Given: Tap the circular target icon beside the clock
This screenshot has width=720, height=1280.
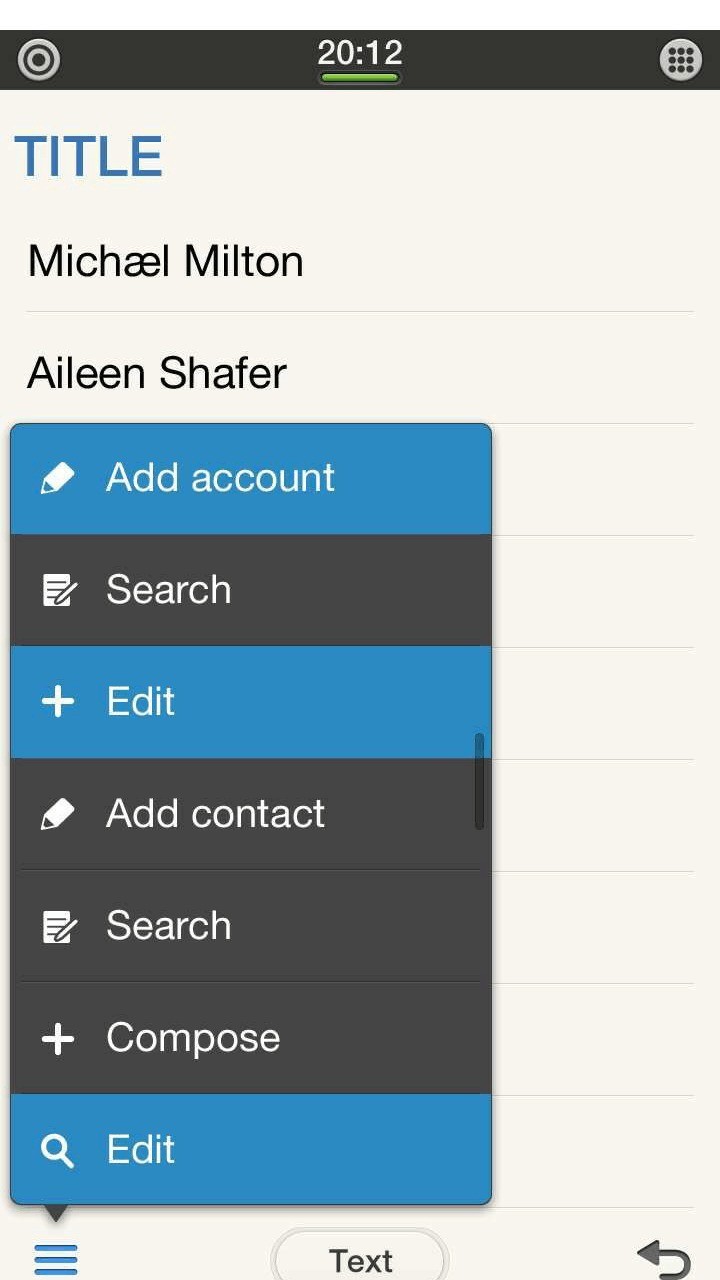Looking at the screenshot, I should pyautogui.click(x=39, y=60).
